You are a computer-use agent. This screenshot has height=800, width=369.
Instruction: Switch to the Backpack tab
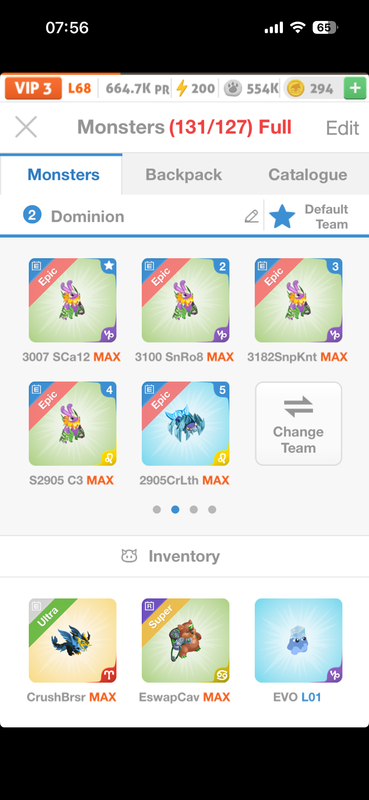[184, 174]
